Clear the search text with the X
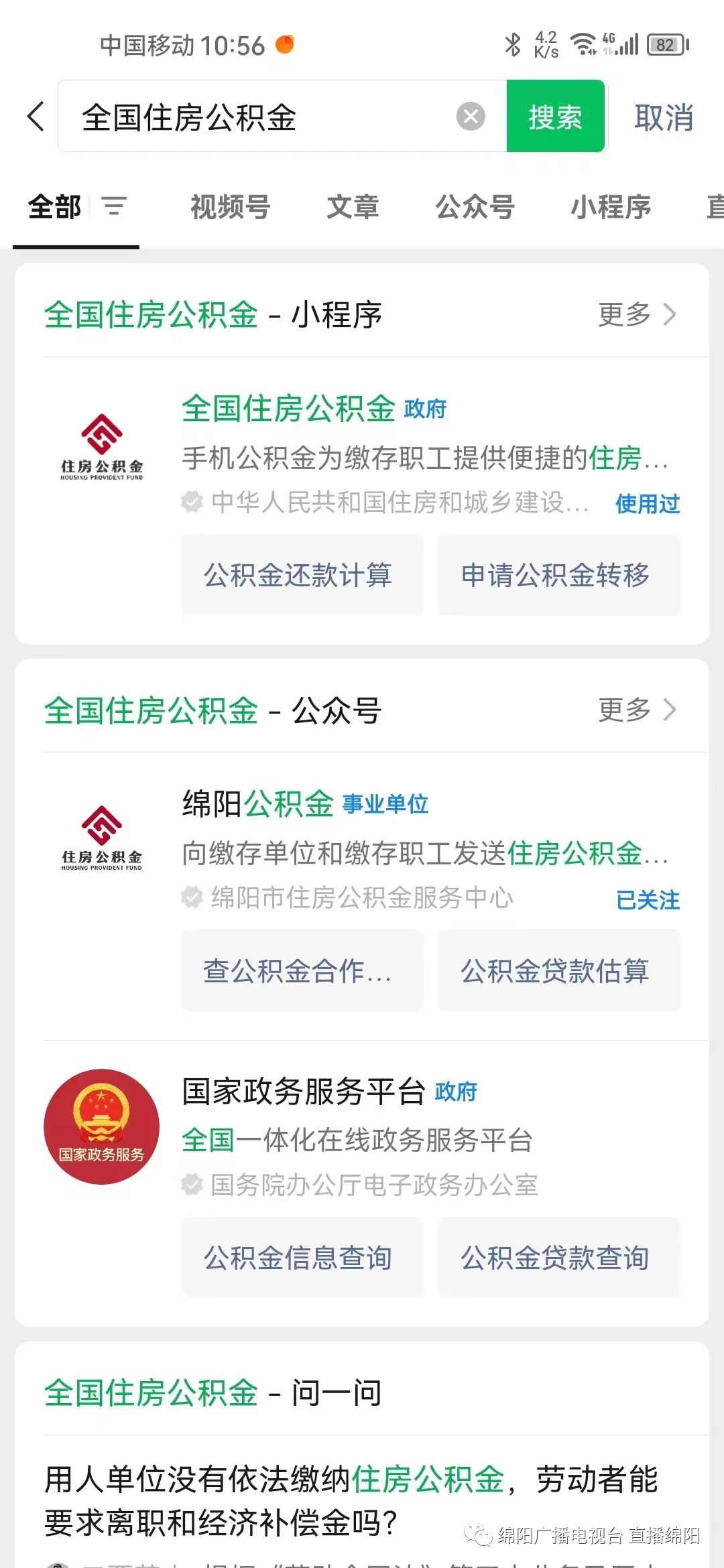This screenshot has width=724, height=1568. (x=471, y=117)
